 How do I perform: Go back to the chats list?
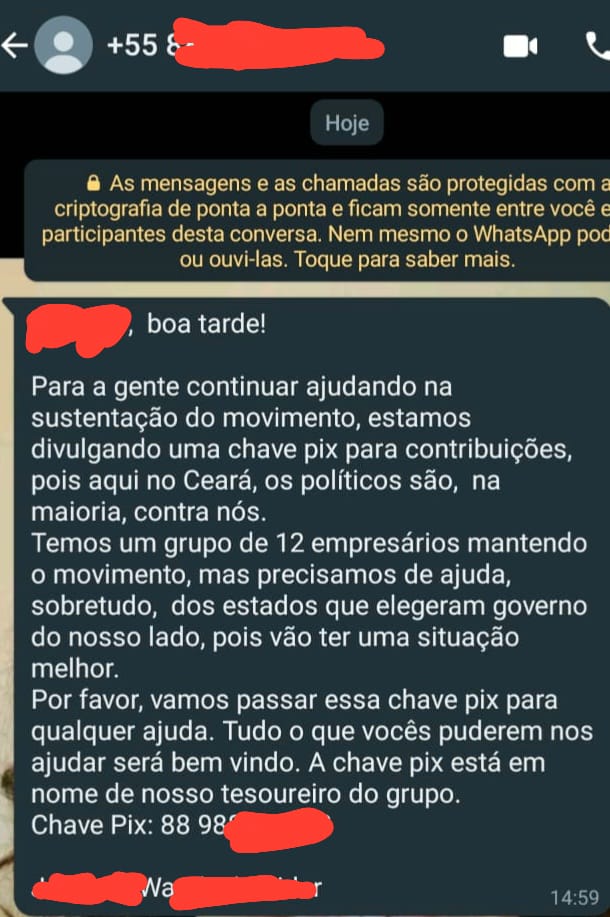click(14, 46)
